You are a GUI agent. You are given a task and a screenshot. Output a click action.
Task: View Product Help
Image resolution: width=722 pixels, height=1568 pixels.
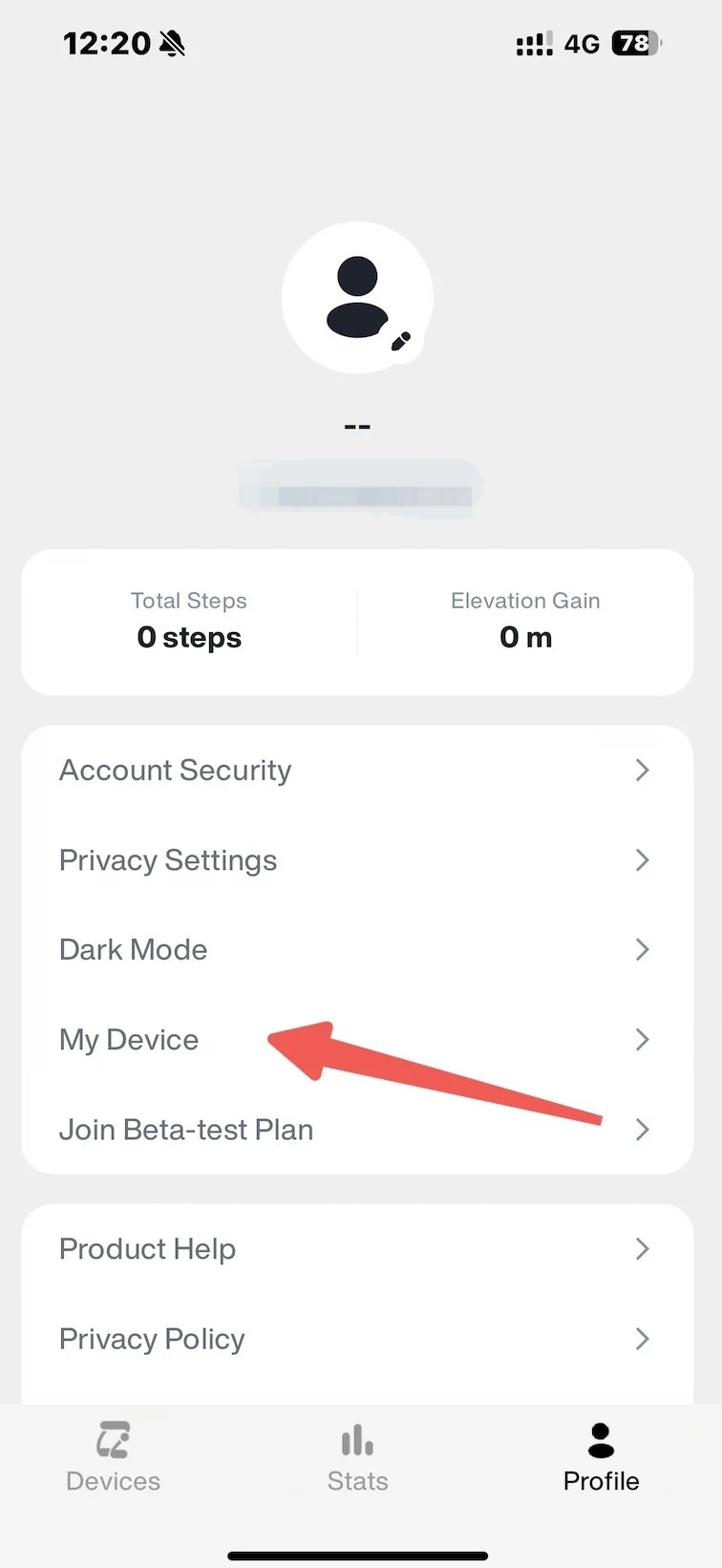click(x=356, y=1249)
